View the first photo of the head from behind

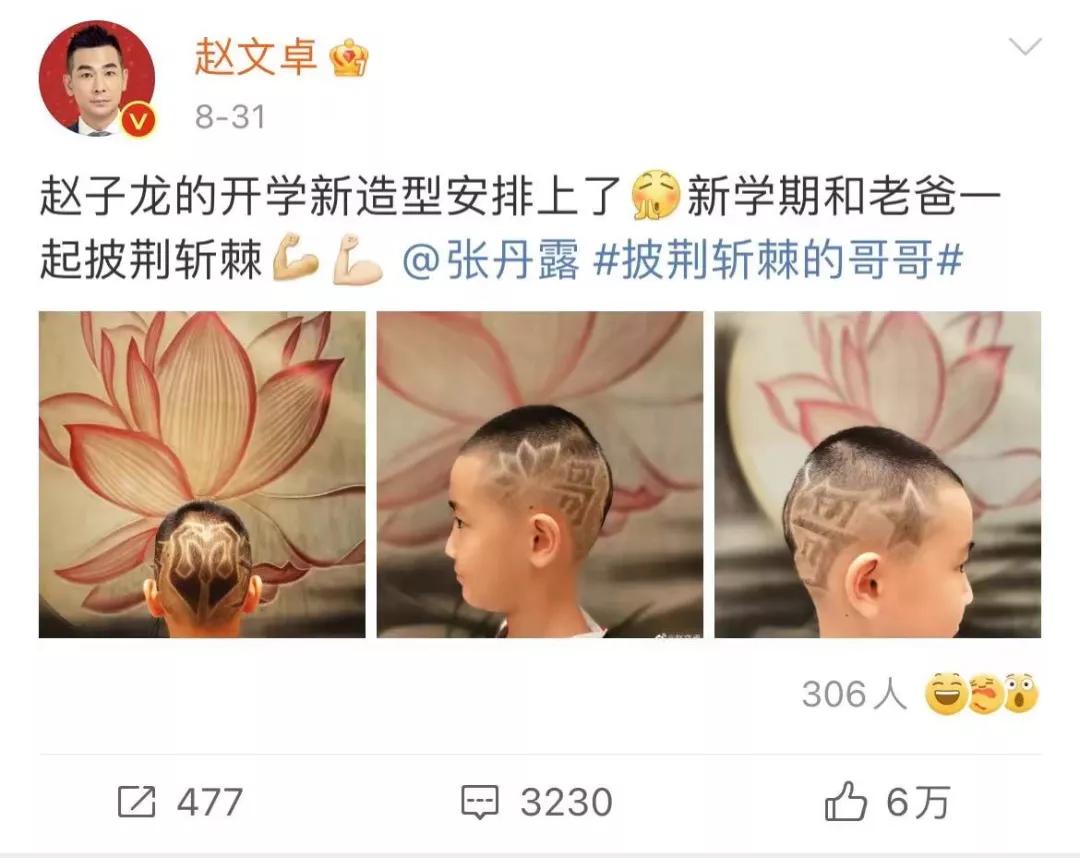(x=202, y=475)
